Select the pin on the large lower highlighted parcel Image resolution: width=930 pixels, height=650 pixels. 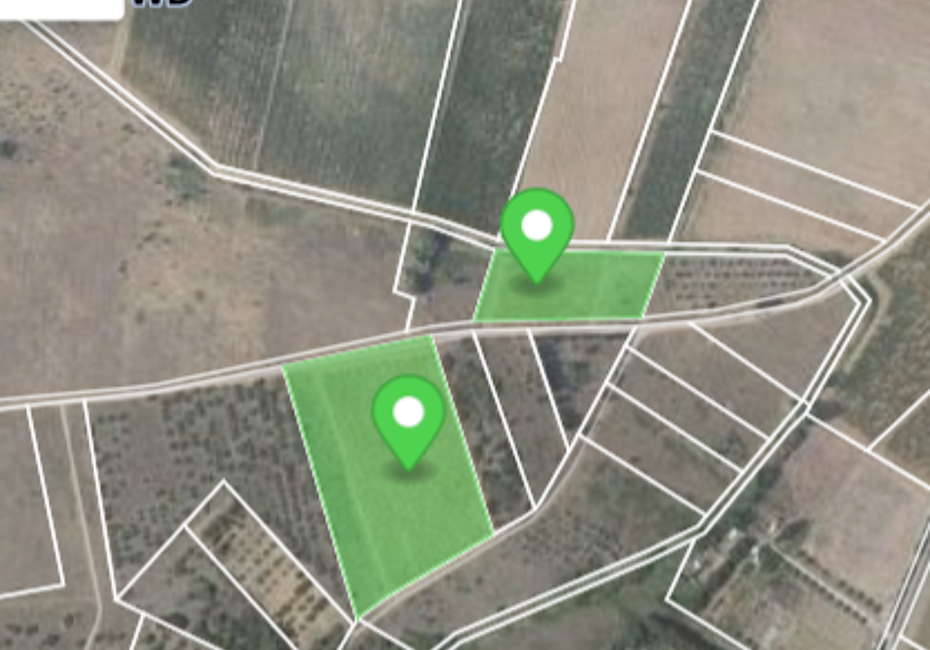(x=408, y=416)
